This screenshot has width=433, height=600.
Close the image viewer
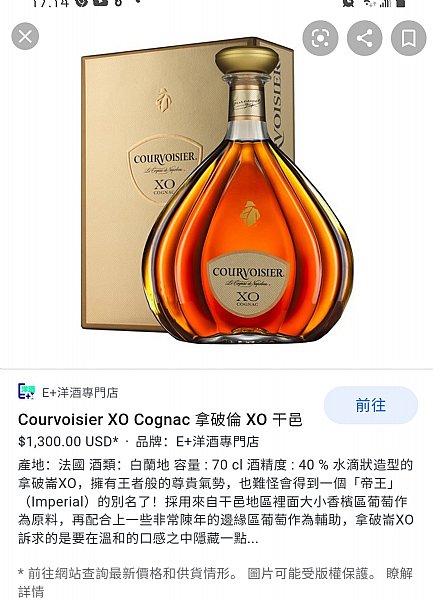[25, 36]
